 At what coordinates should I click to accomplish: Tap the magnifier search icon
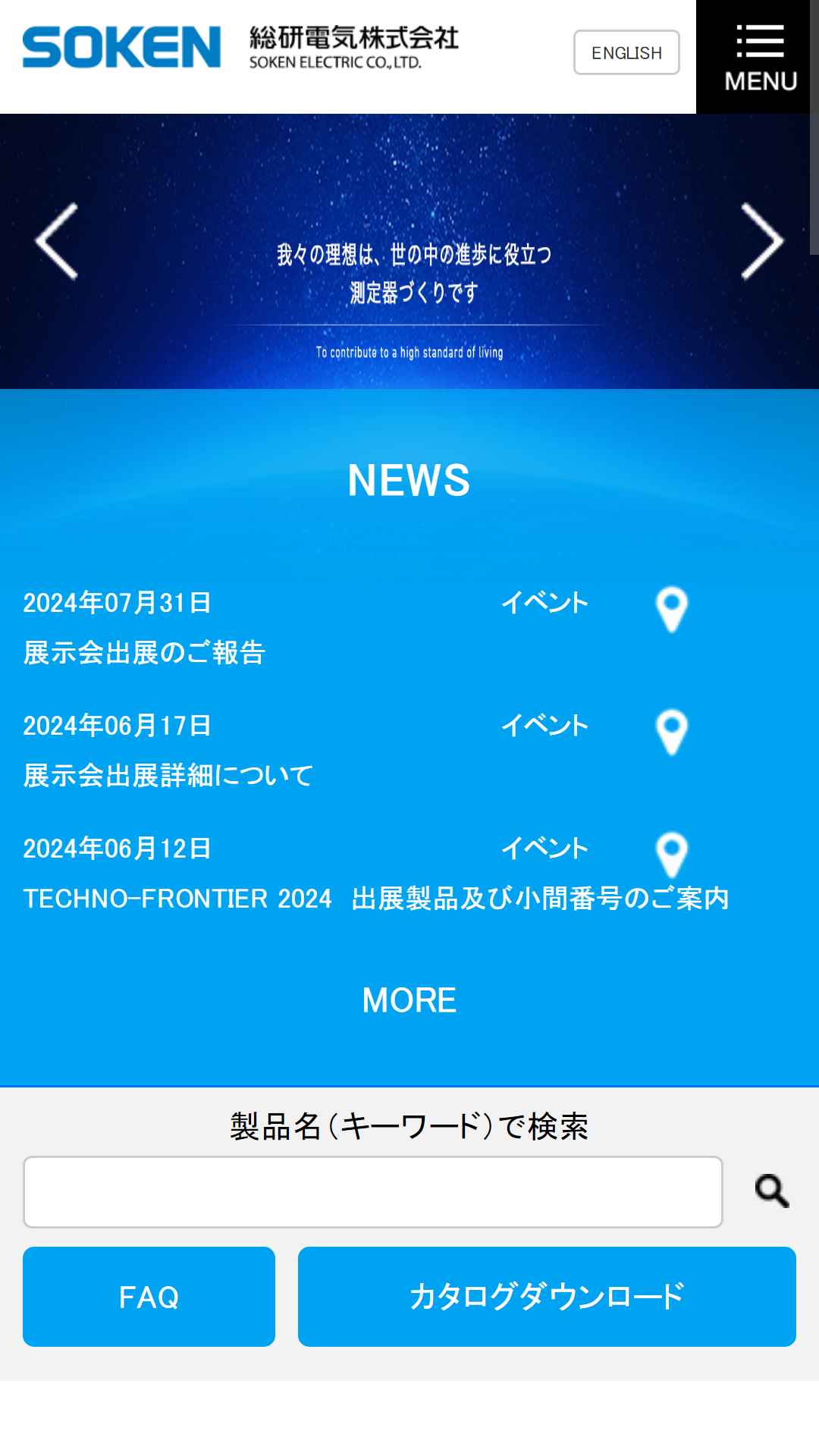coord(772,1191)
